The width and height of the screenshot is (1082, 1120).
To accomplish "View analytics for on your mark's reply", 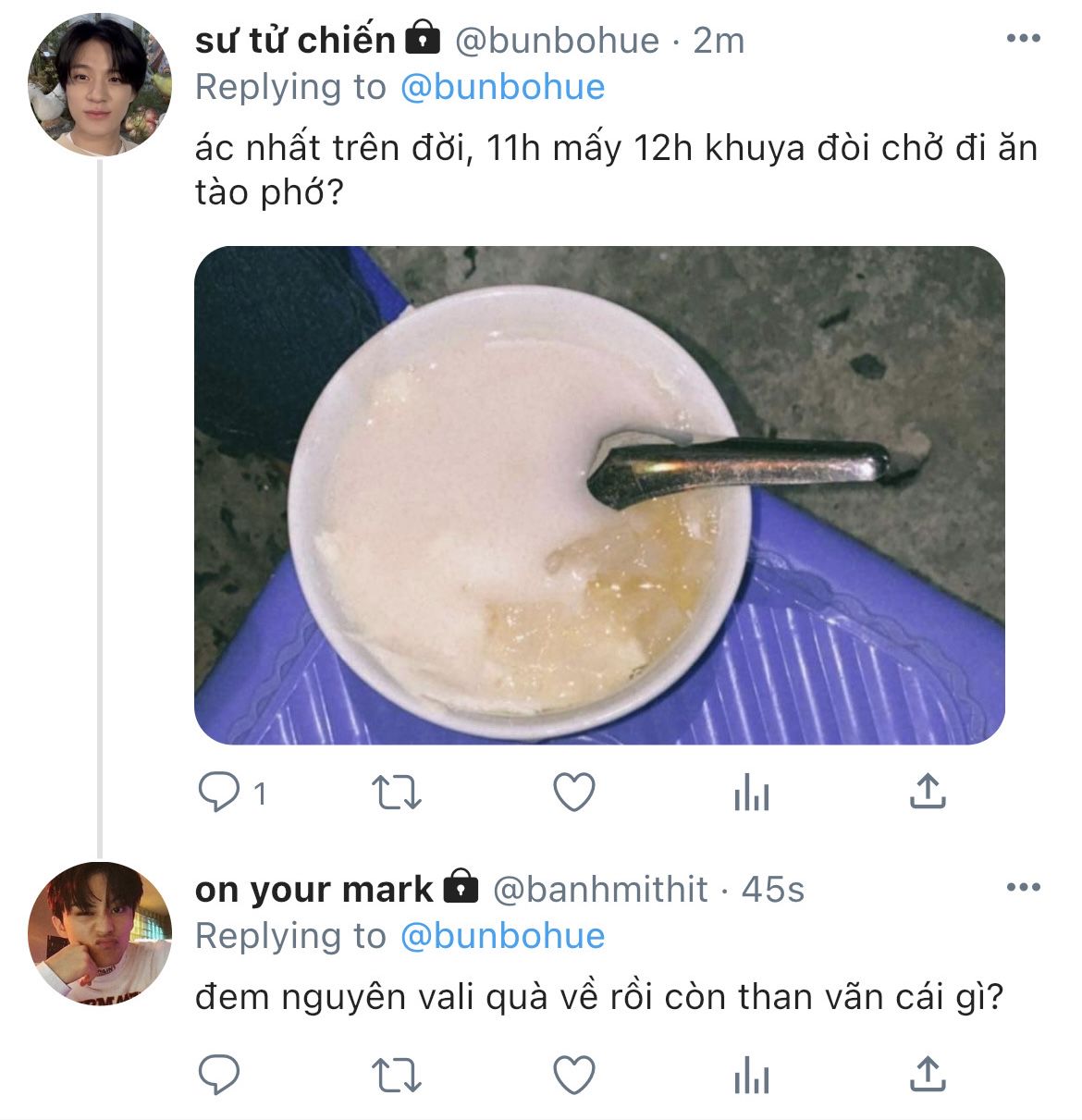I will [751, 1076].
